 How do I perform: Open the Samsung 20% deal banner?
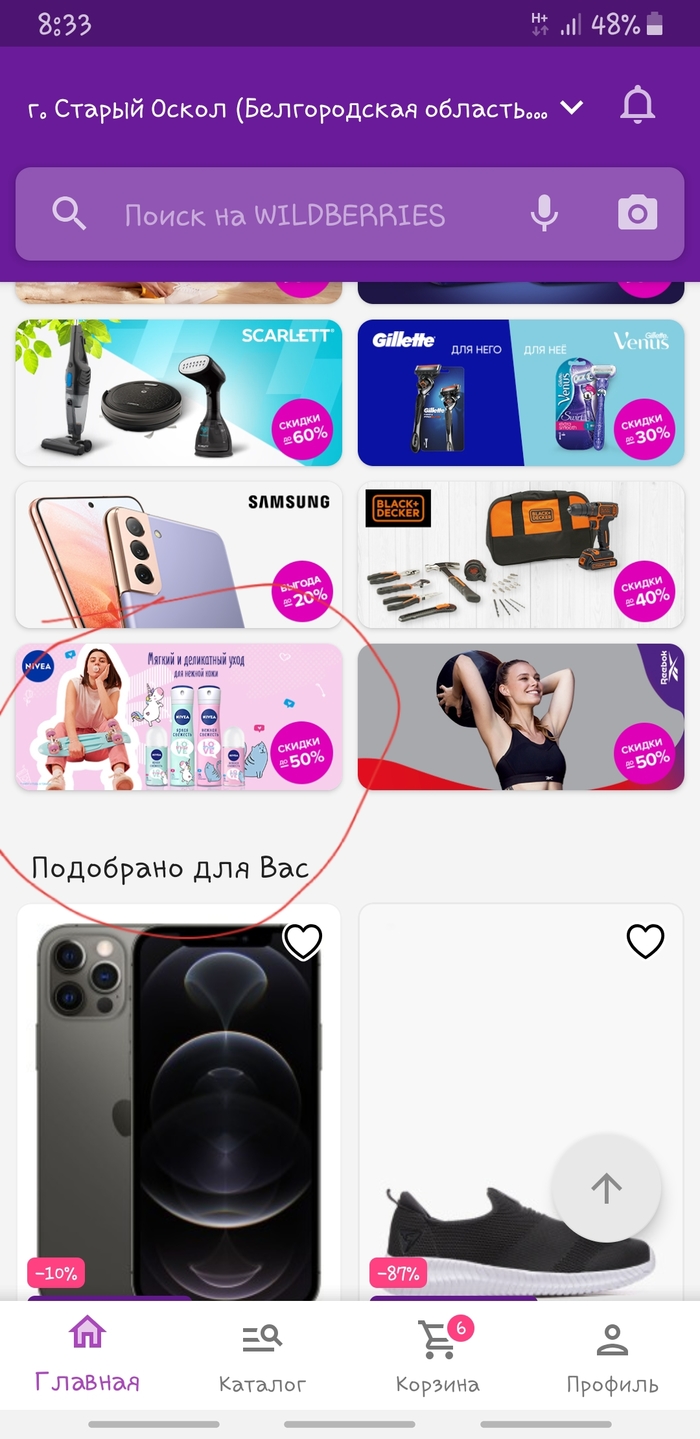pos(178,555)
